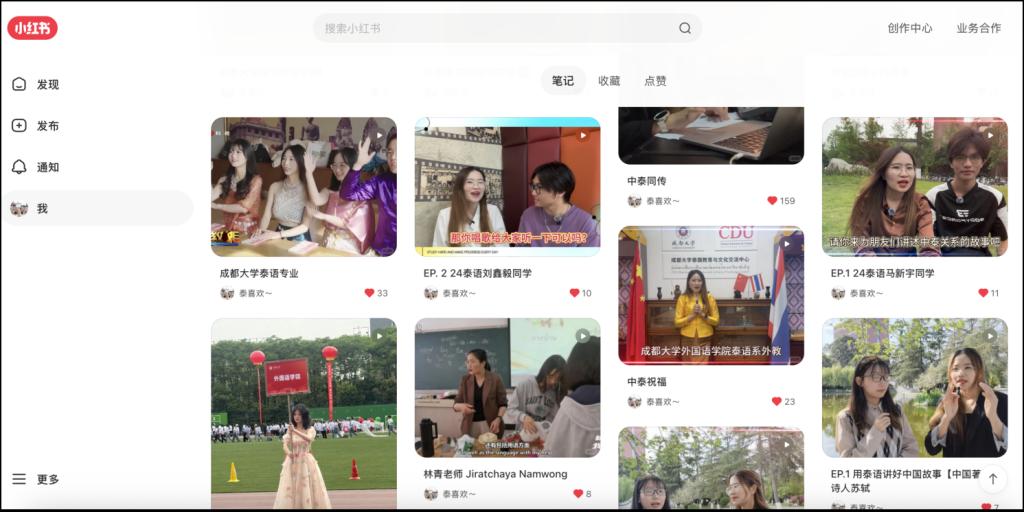
Task: Open the 更多 menu
Action: 47,479
